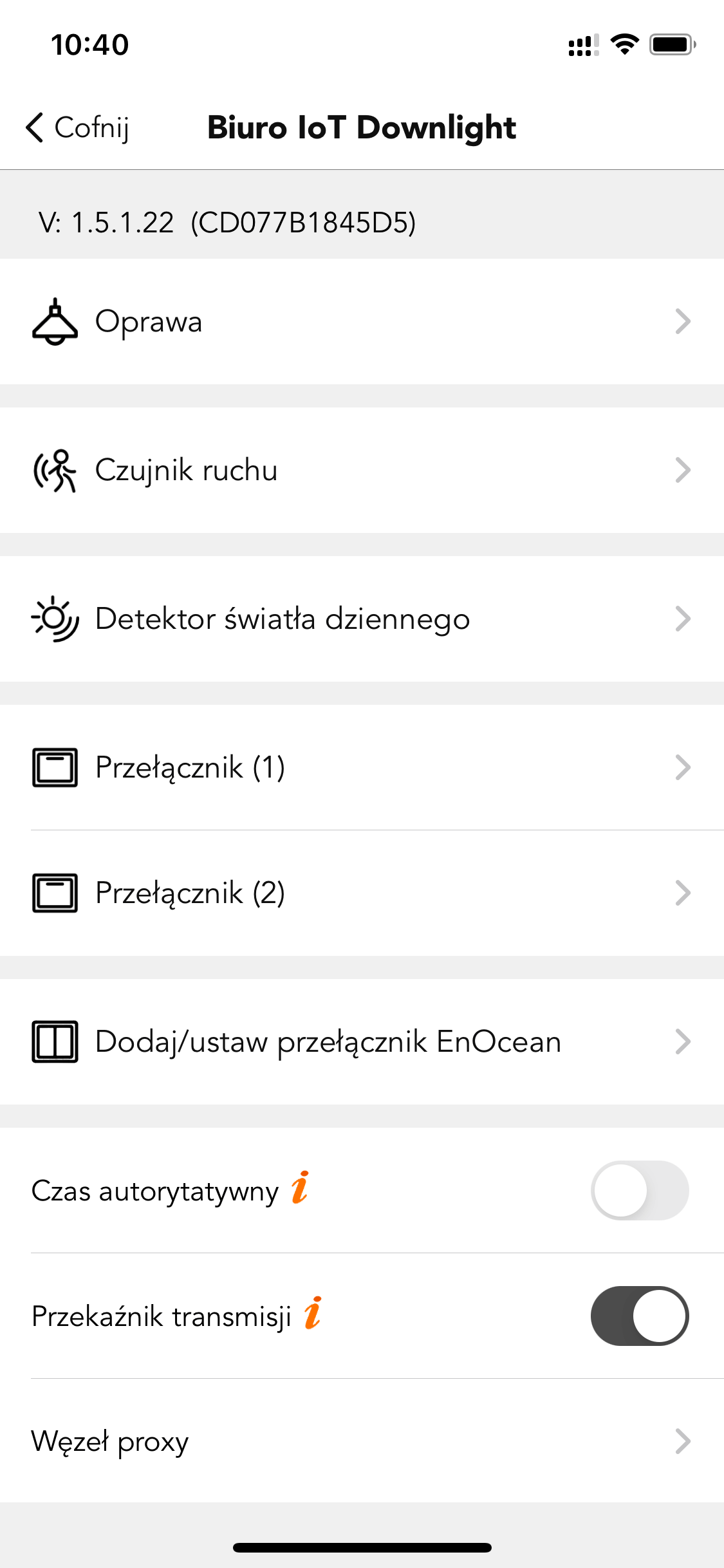Image resolution: width=724 pixels, height=1568 pixels.
Task: Open the Oprawa settings
Action: click(x=362, y=321)
